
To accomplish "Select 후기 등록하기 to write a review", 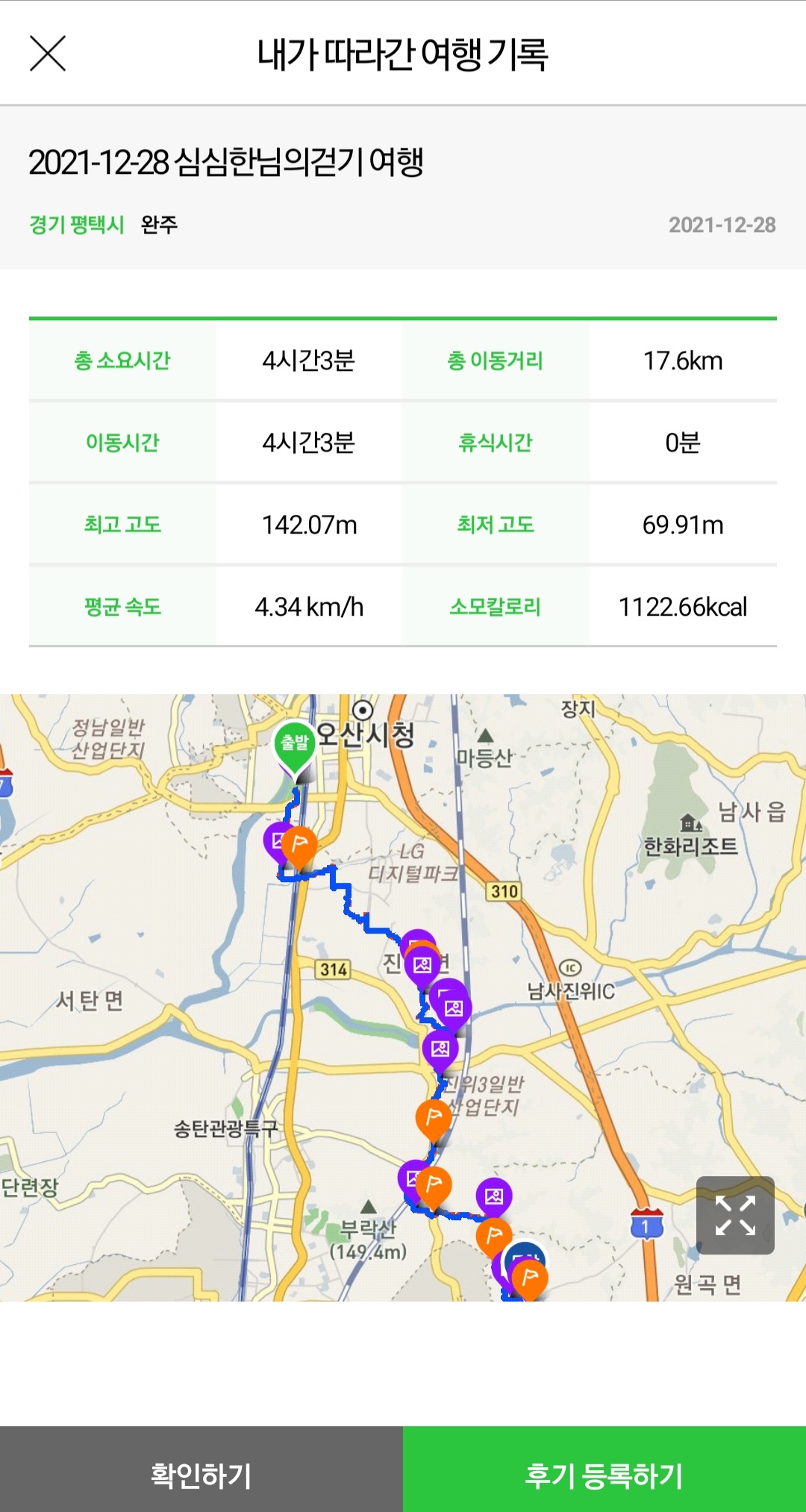I will [x=604, y=1469].
